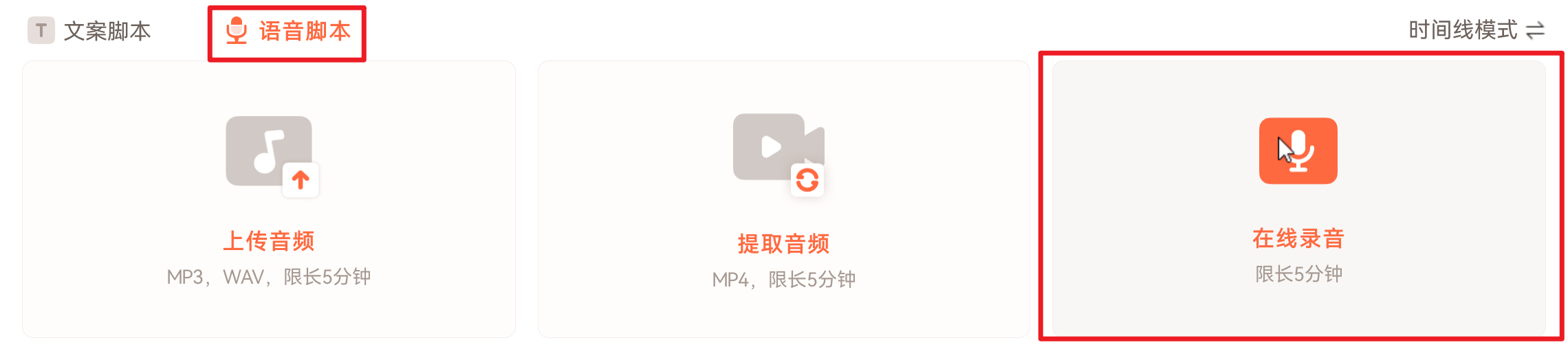Open the 上传音频 card
The width and height of the screenshot is (1568, 349).
pos(269,199)
